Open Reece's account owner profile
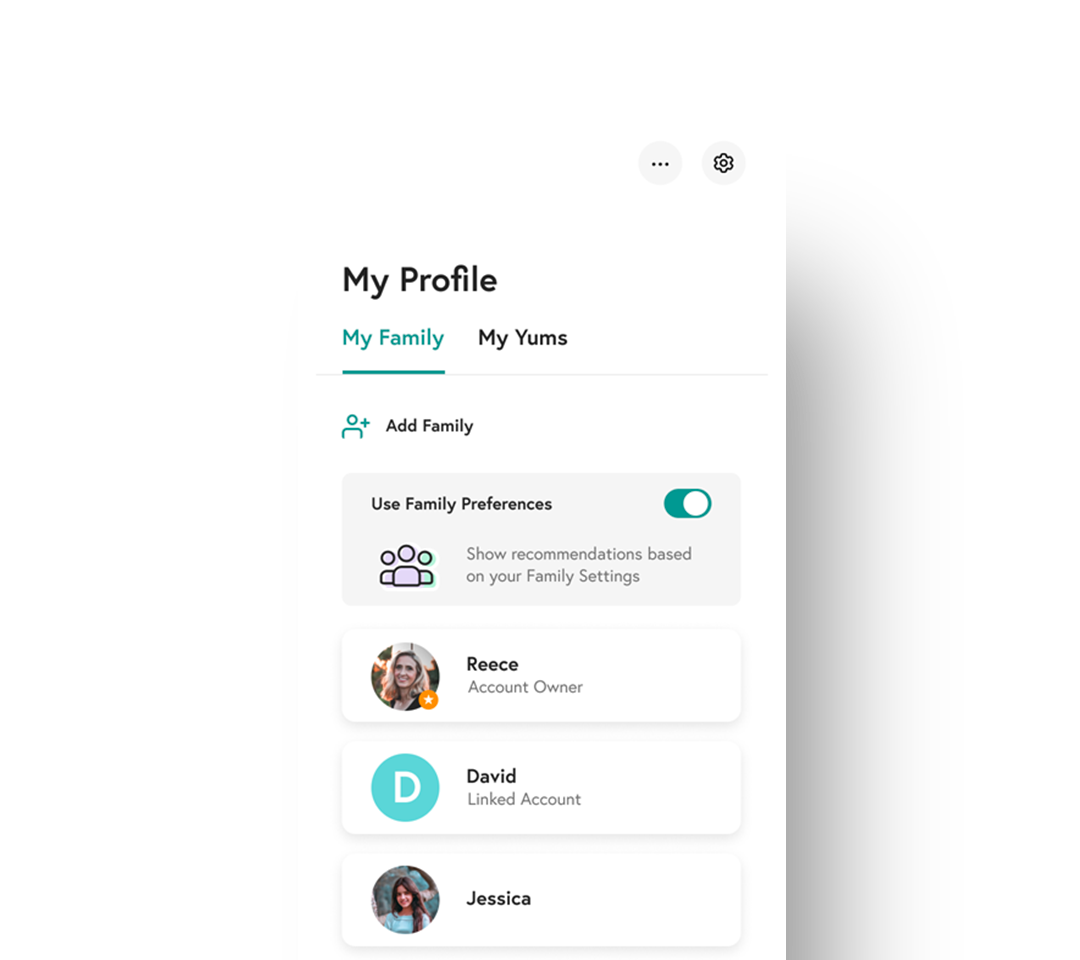This screenshot has width=1080, height=960. (541, 676)
